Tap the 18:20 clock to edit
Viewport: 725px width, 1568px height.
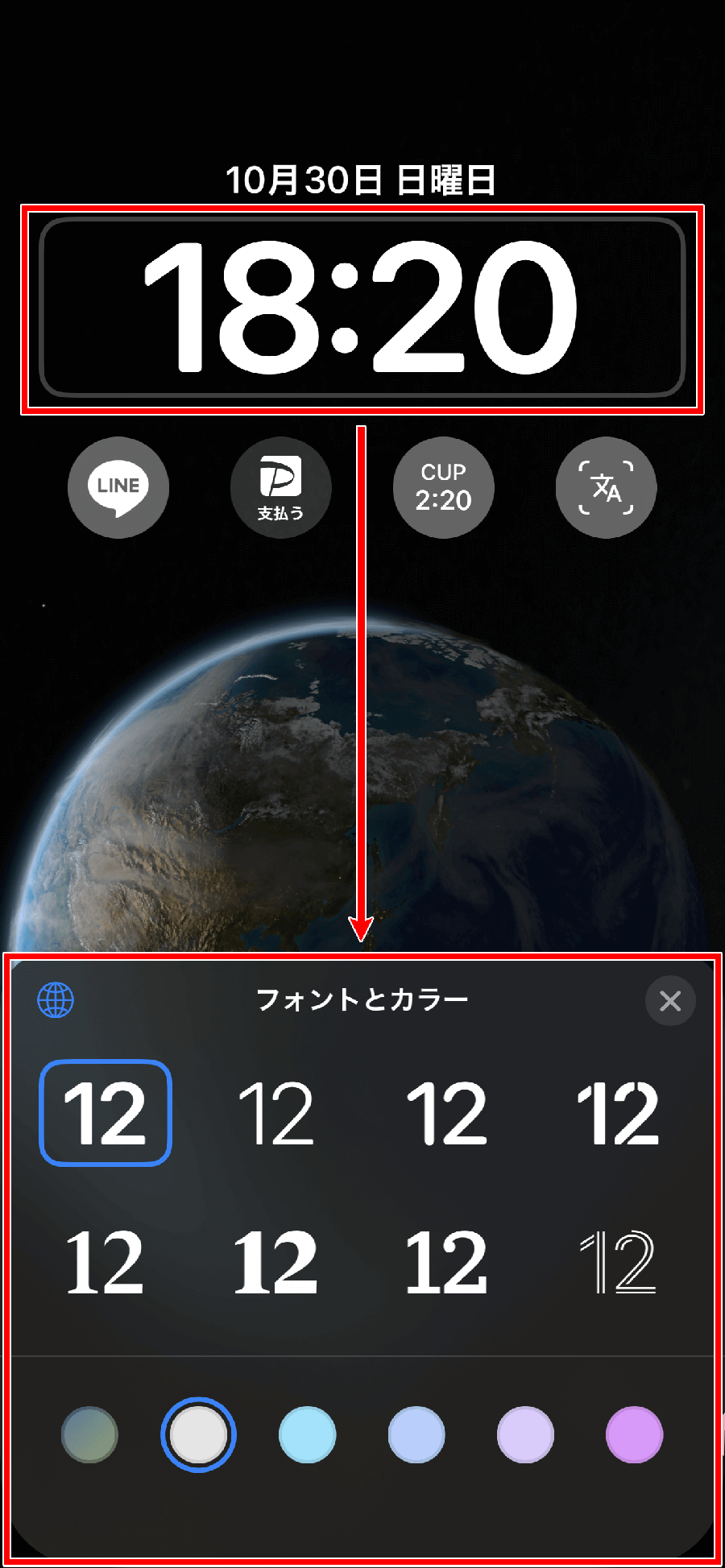point(362,308)
